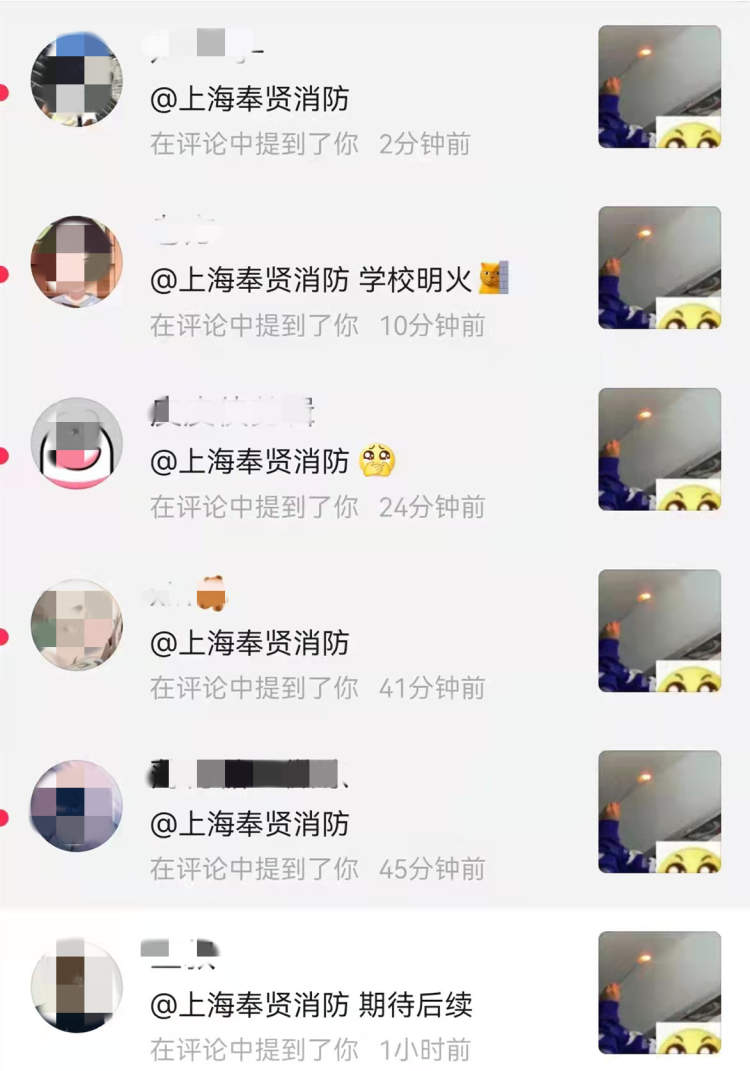Open post thumbnail beside the 10分钟前 mention
Image resolution: width=750 pixels, height=1071 pixels.
click(x=659, y=268)
